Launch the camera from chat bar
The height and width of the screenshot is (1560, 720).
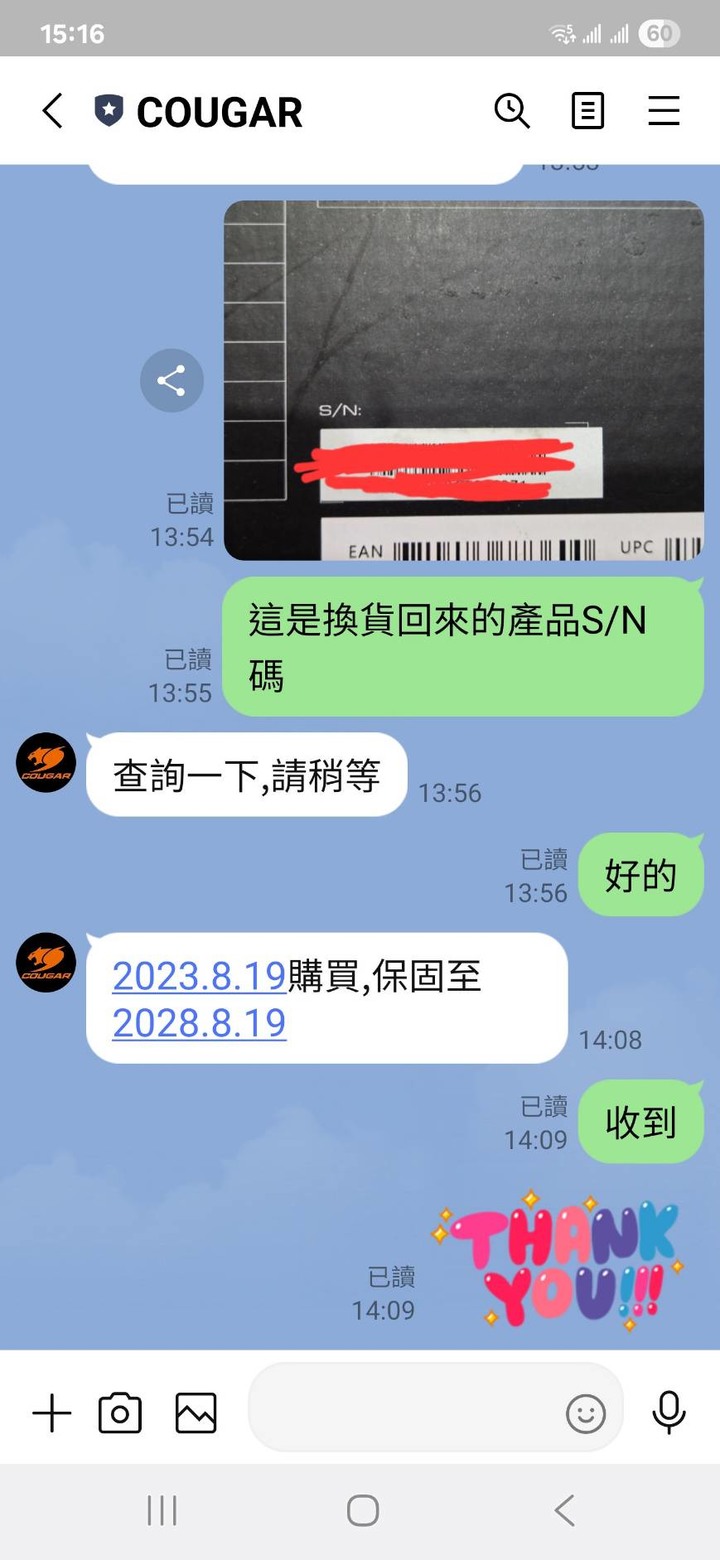(120, 1414)
